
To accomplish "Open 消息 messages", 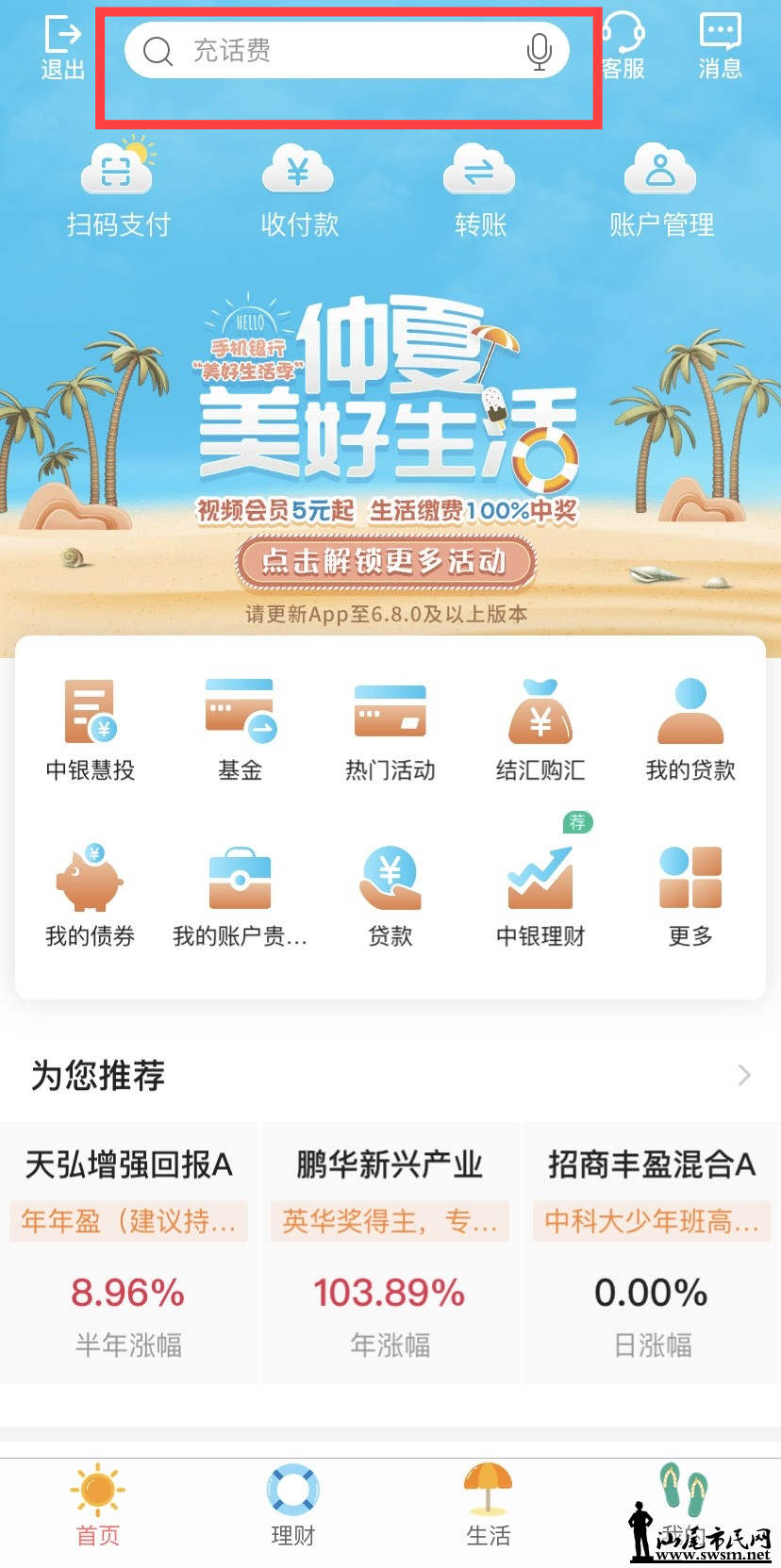I will (720, 47).
